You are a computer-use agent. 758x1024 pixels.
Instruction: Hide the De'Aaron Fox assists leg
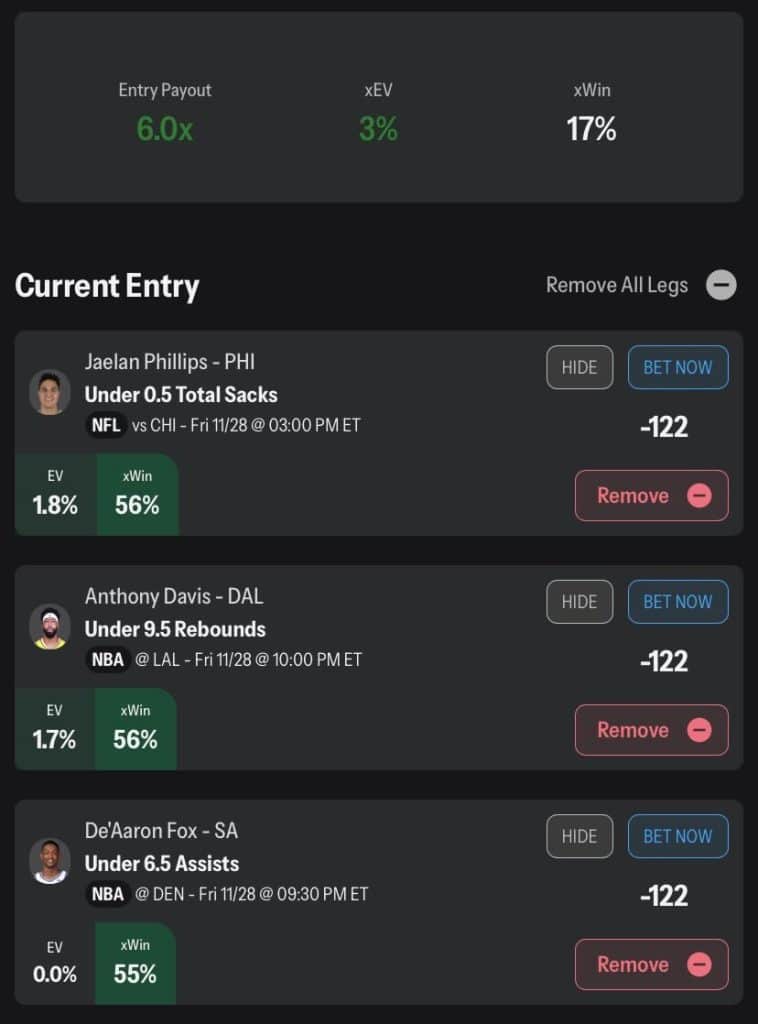tap(579, 836)
